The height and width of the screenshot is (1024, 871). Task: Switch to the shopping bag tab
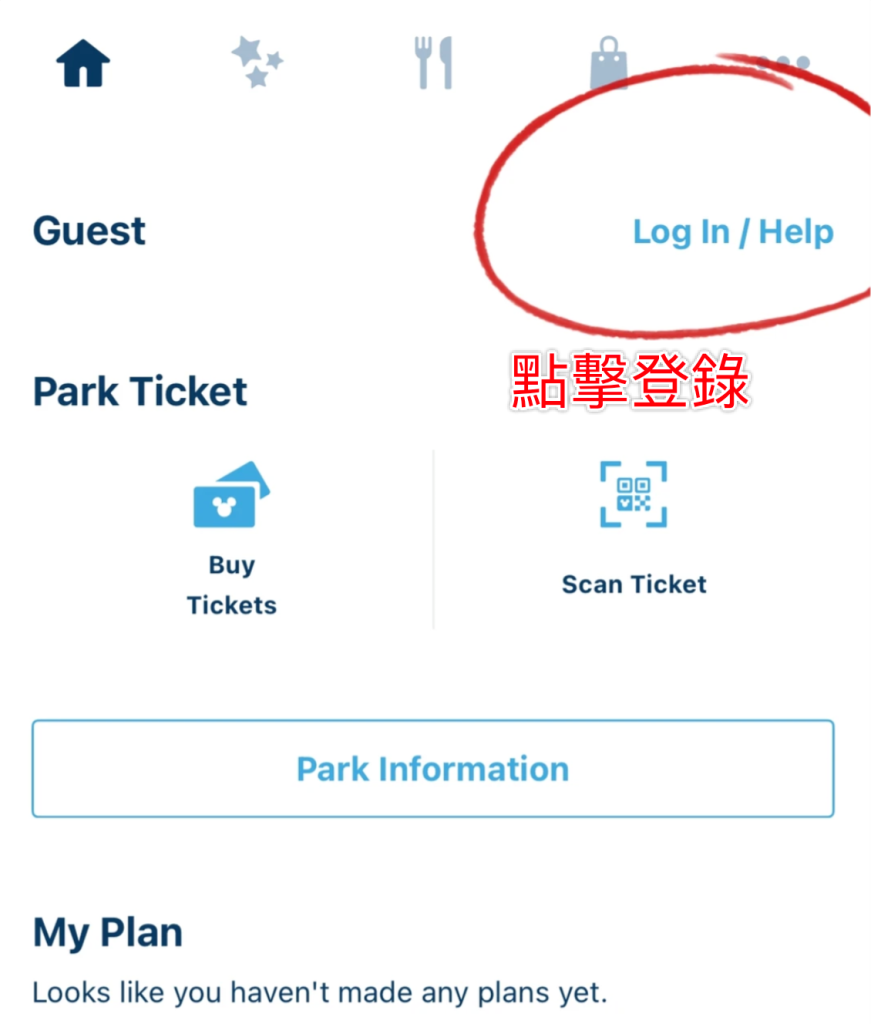coord(609,64)
